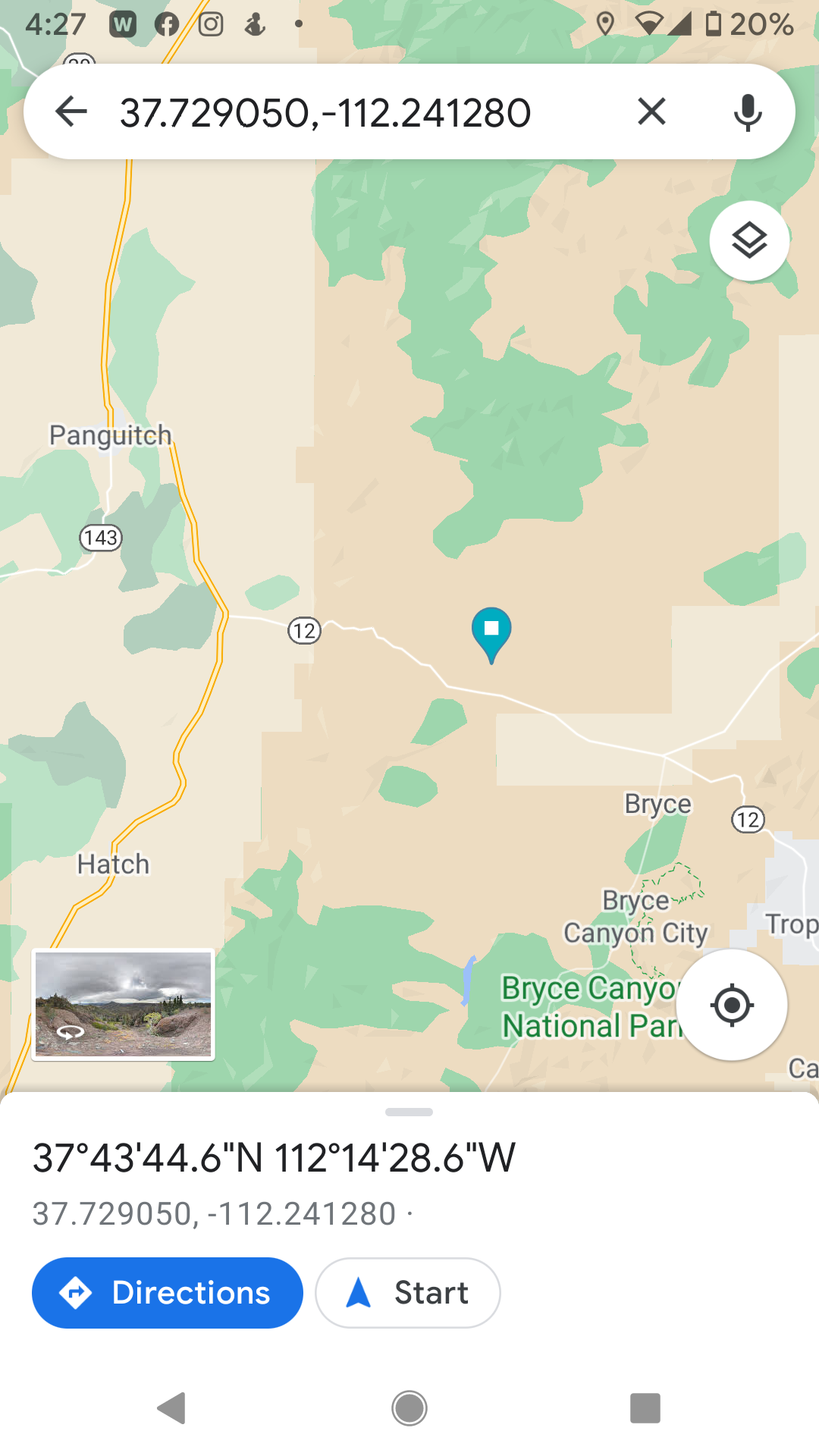Image resolution: width=819 pixels, height=1456 pixels.
Task: Open Bryce Canyon National Park on the map
Action: pyautogui.click(x=588, y=1007)
